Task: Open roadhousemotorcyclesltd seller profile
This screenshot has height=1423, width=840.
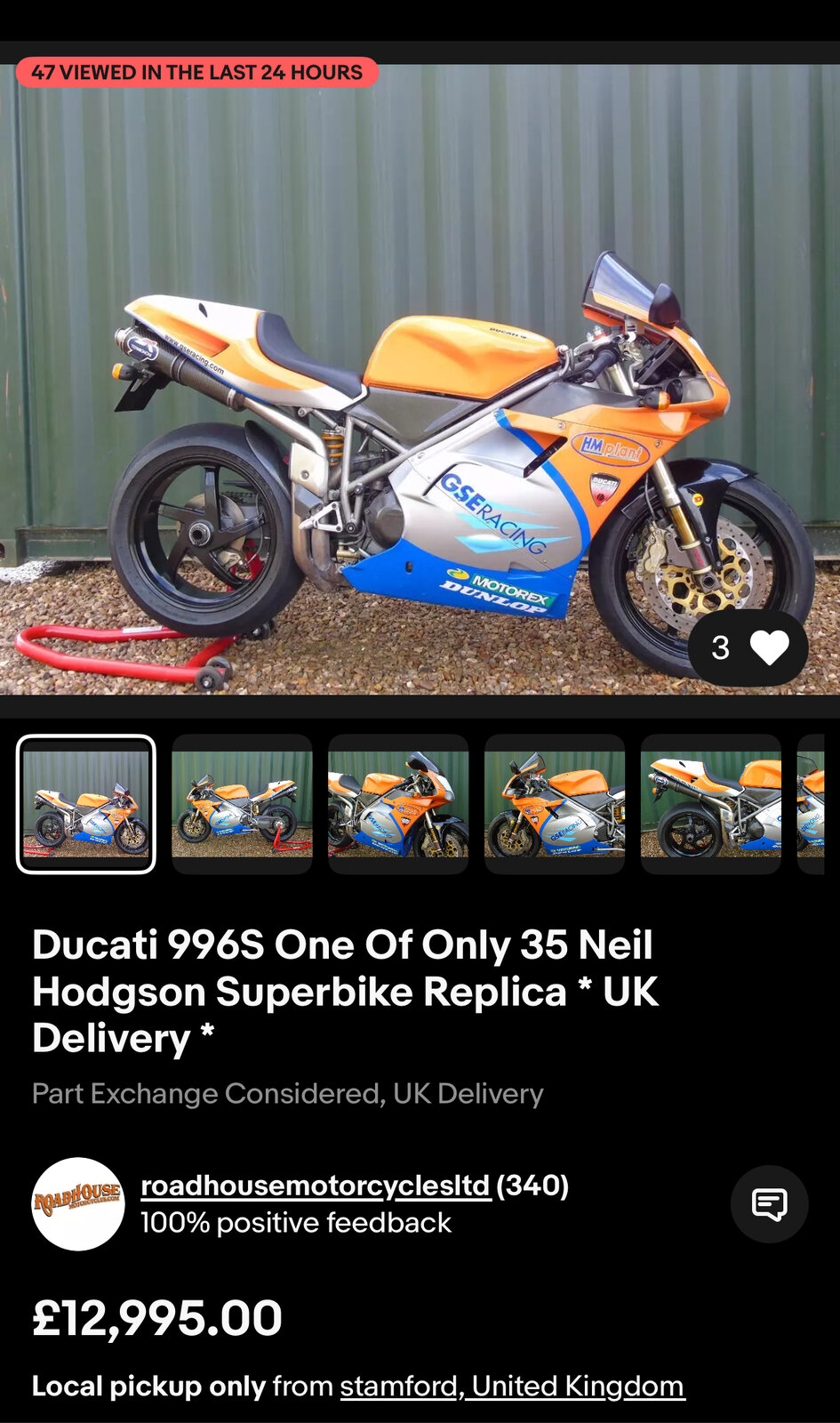Action: click(316, 1186)
